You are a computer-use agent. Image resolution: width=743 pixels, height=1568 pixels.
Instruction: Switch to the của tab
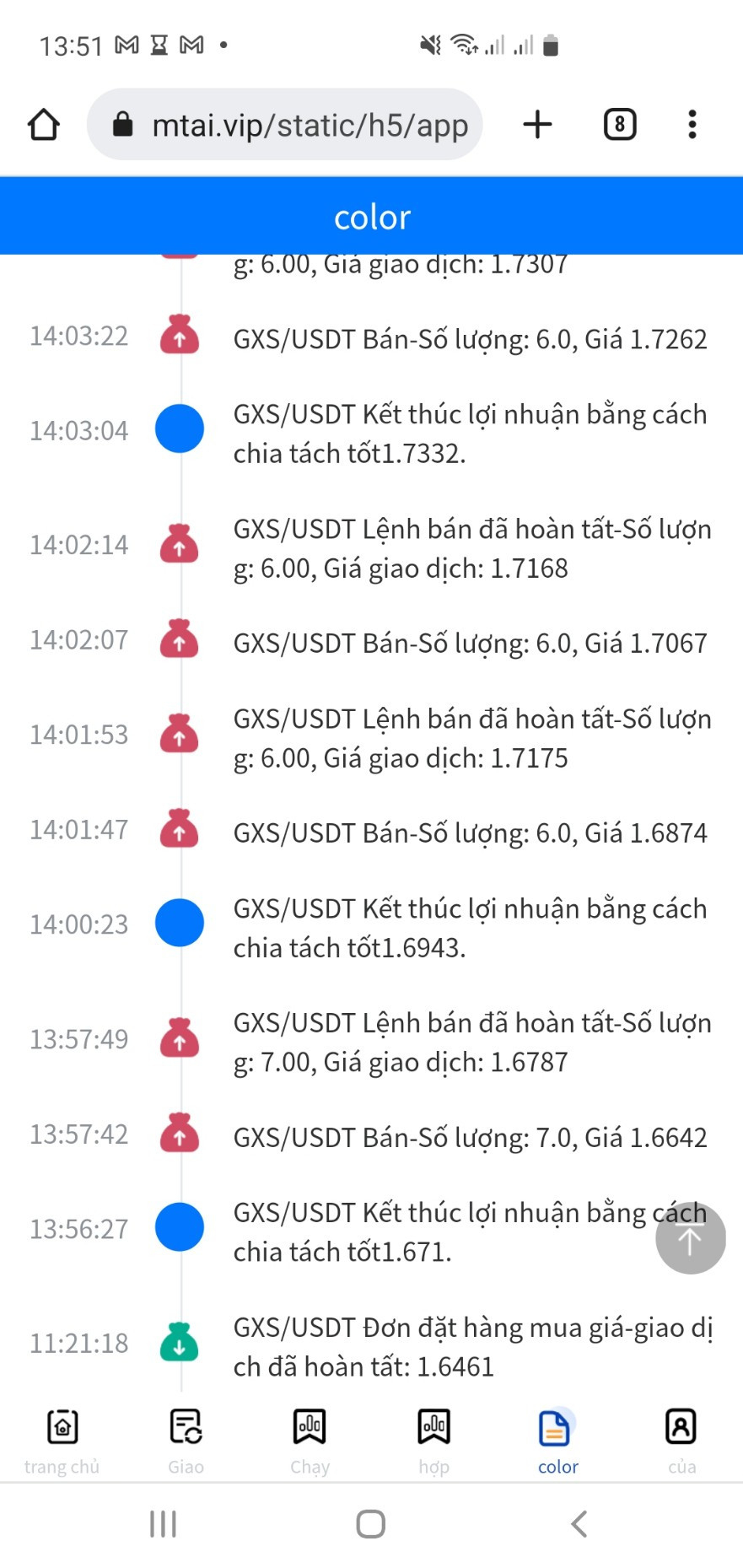(x=681, y=1441)
